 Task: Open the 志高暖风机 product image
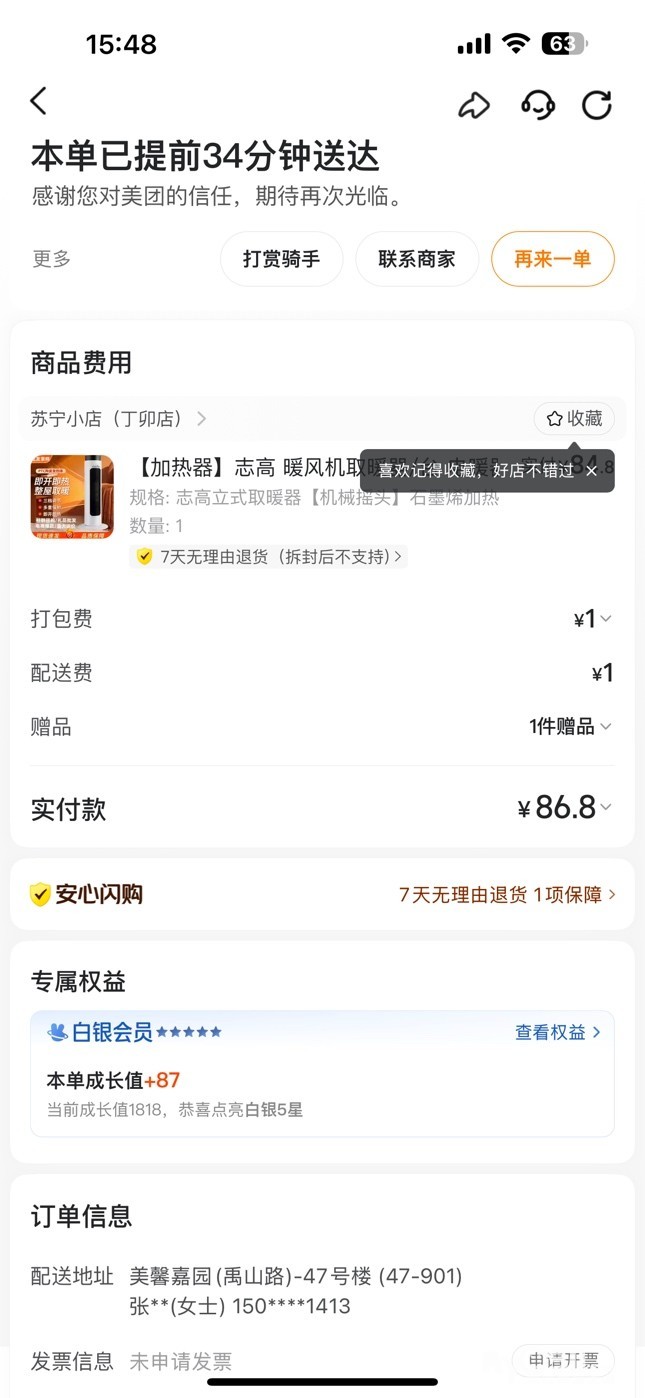point(72,497)
